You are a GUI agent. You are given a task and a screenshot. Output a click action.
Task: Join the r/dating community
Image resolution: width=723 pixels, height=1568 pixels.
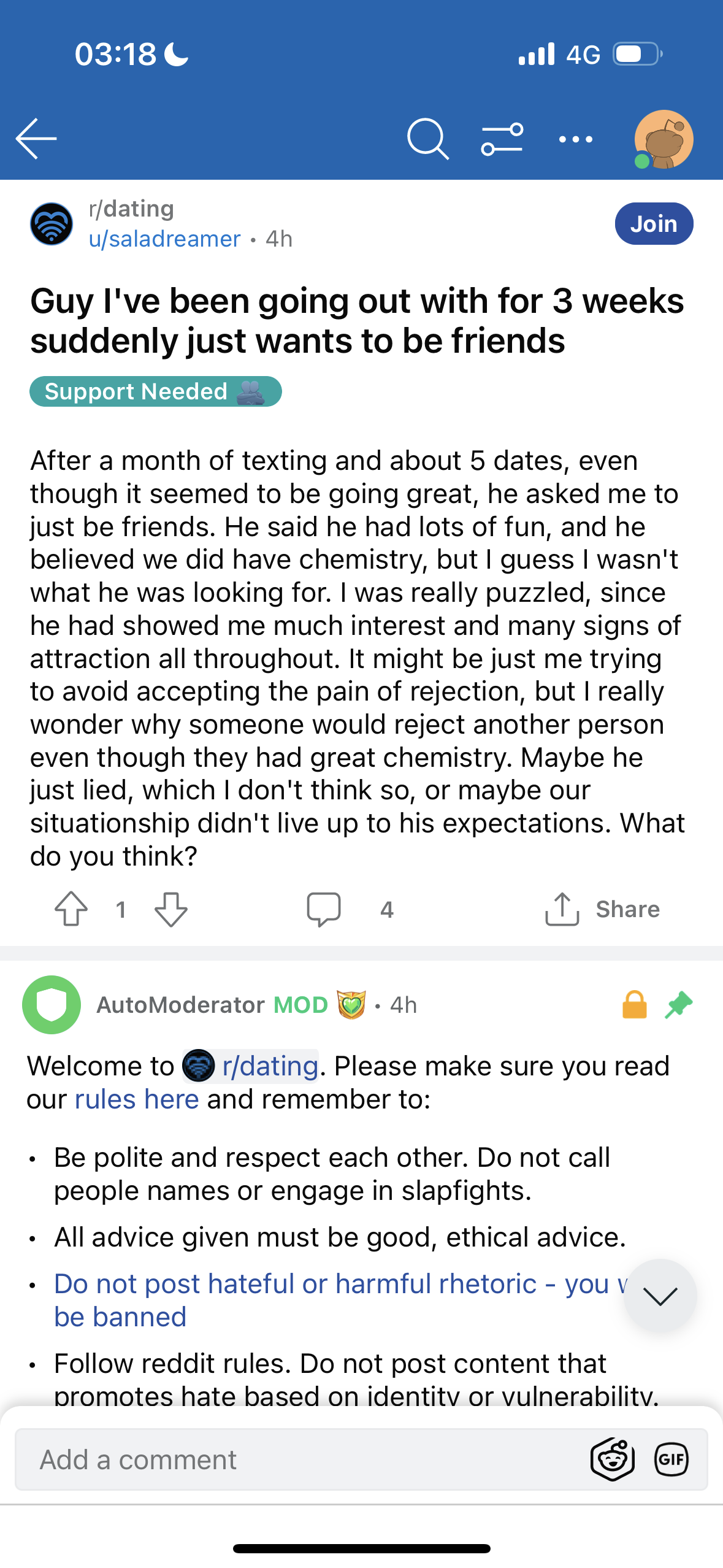click(654, 224)
